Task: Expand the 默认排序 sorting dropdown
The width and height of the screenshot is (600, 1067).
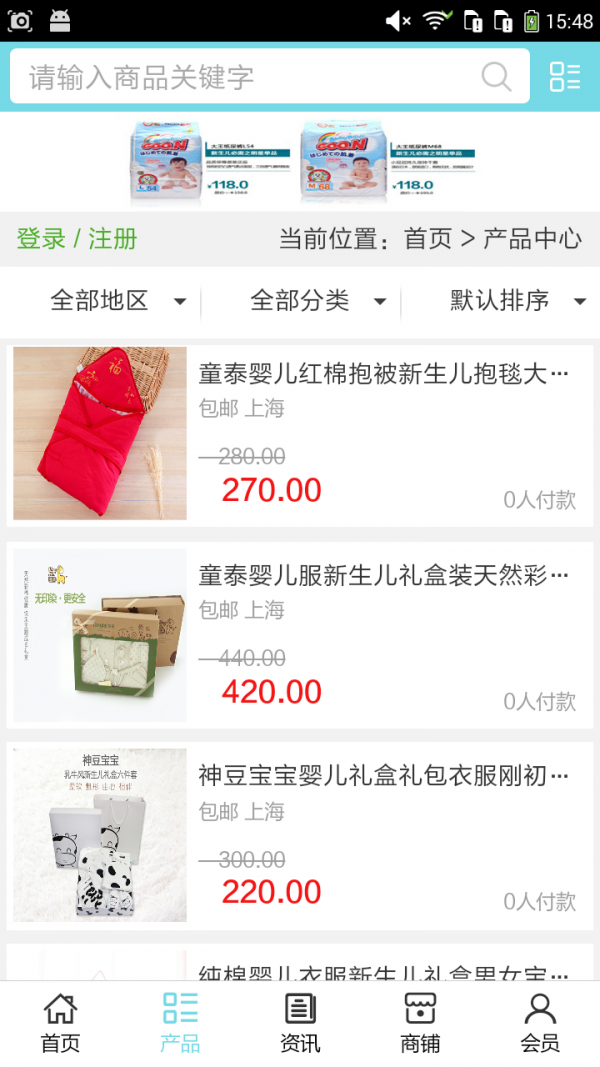Action: tap(517, 300)
